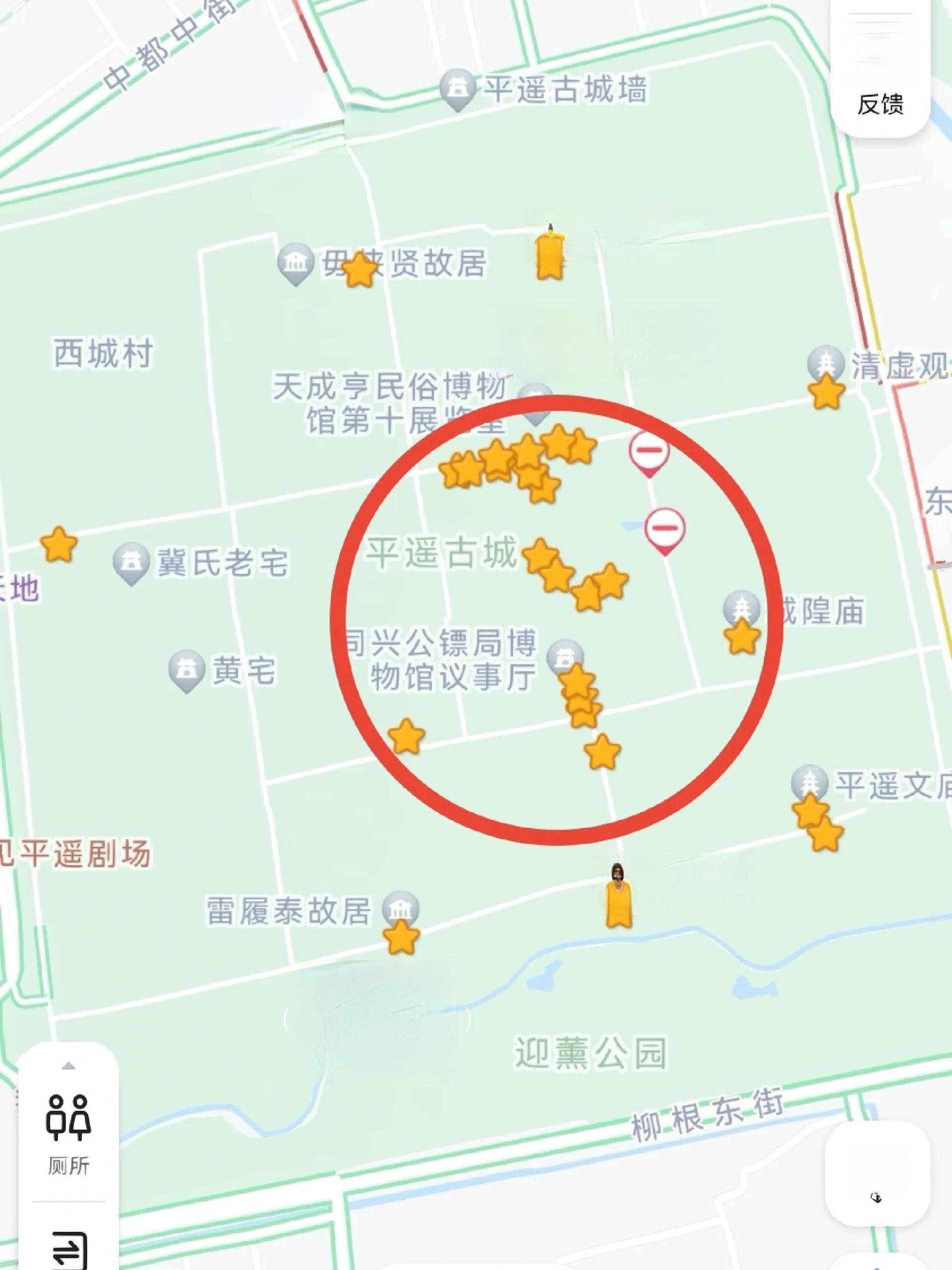Tap the 平遥文庙 landmark pin

809,781
